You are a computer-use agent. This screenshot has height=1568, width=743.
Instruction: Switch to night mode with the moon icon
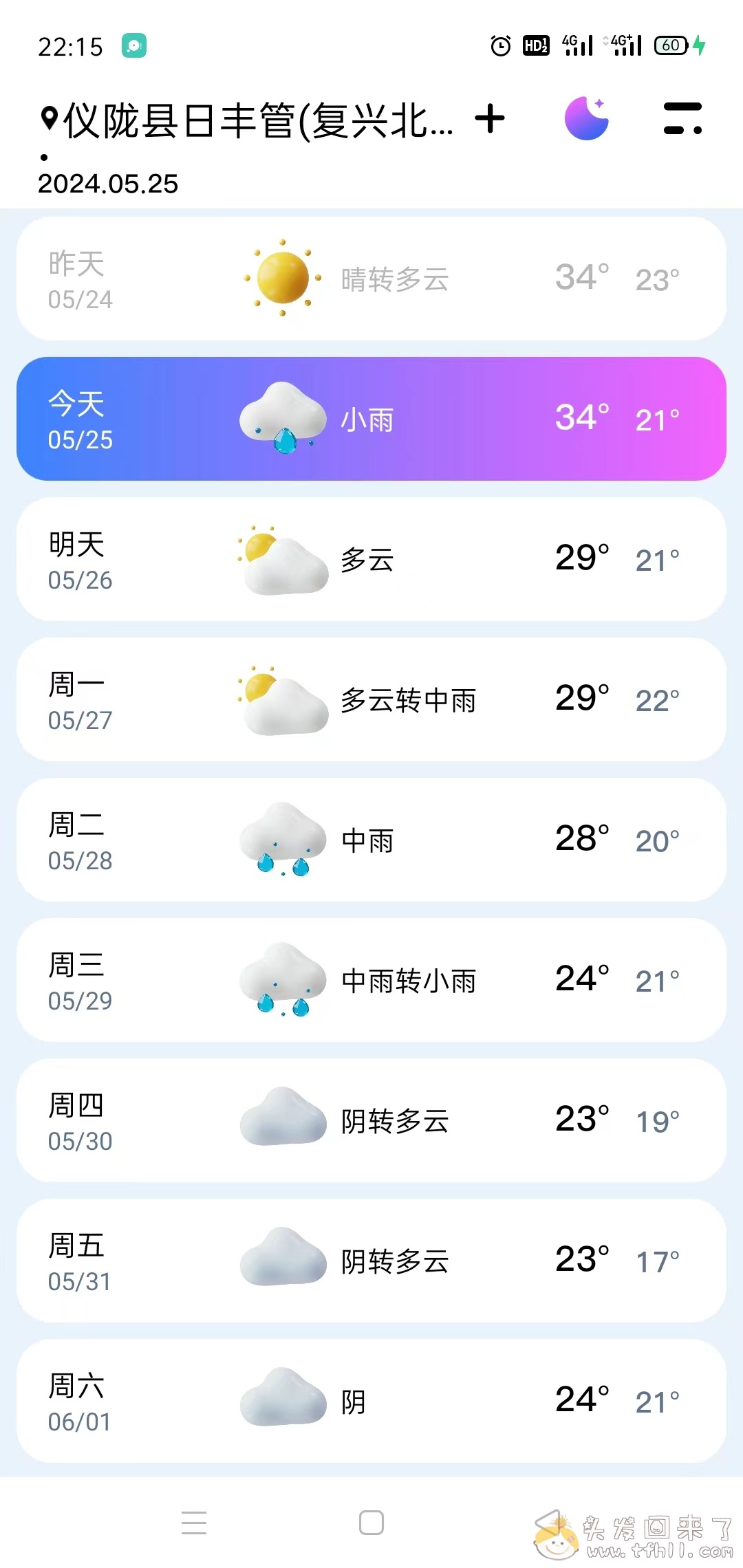click(586, 119)
